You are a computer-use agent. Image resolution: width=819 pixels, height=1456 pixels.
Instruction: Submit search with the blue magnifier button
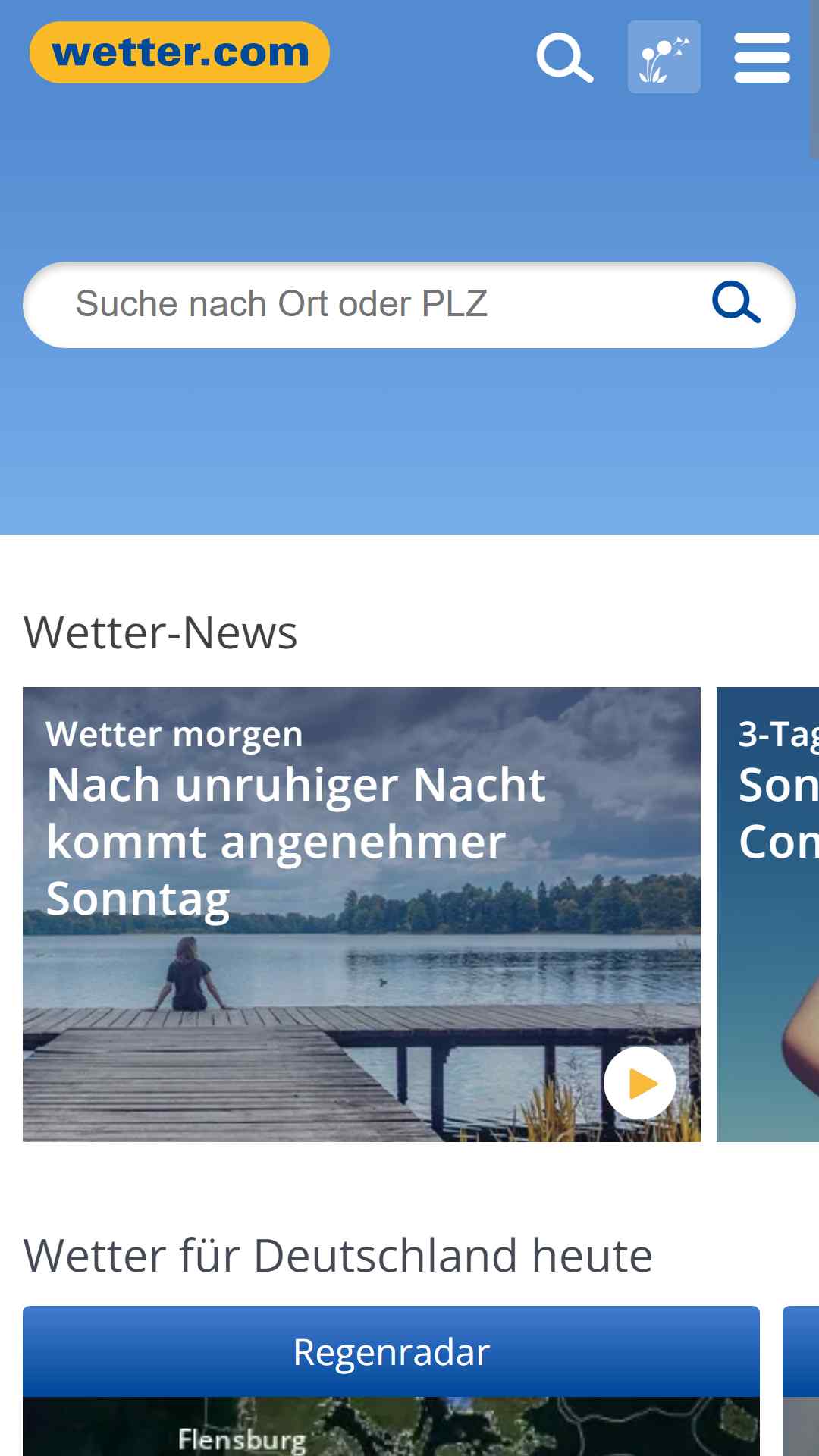coord(736,303)
